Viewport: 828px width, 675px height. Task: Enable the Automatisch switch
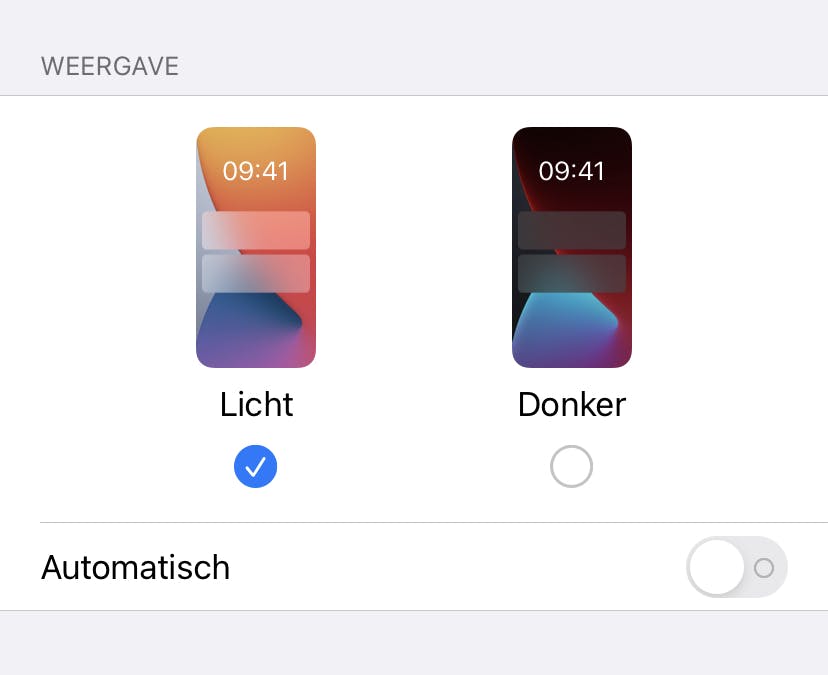tap(737, 567)
